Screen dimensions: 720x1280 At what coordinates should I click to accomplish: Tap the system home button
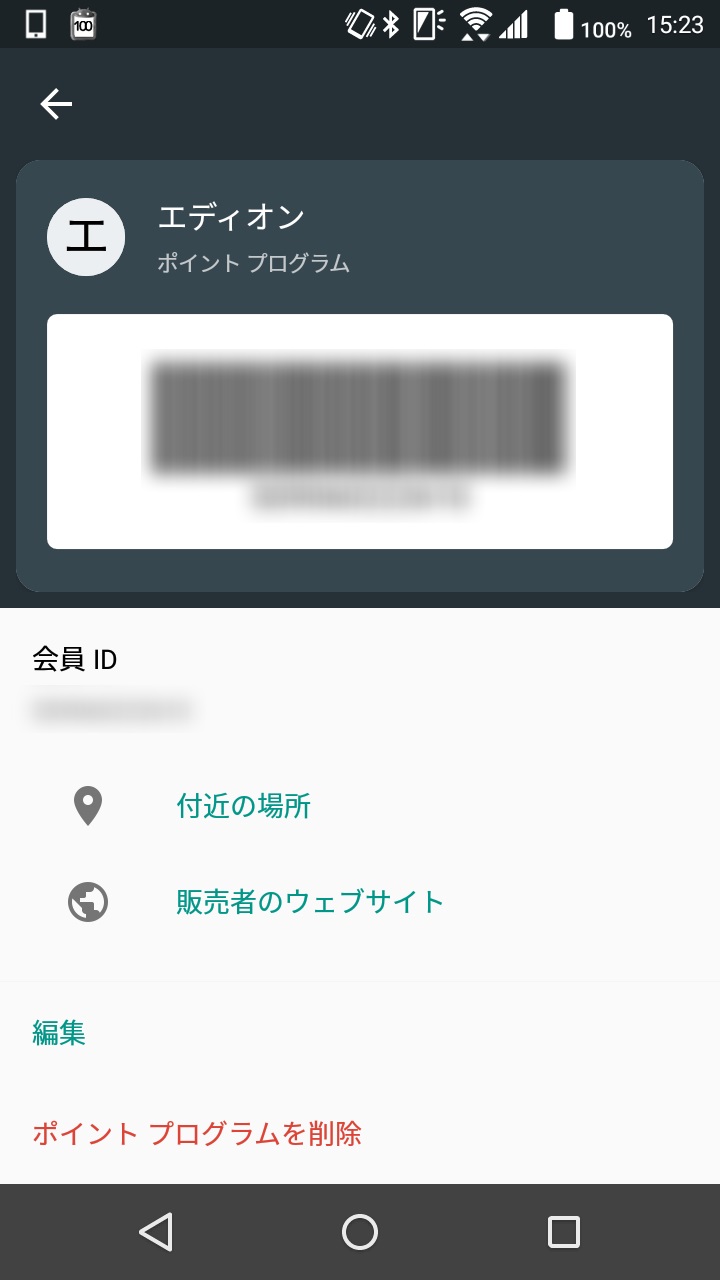coord(360,1232)
